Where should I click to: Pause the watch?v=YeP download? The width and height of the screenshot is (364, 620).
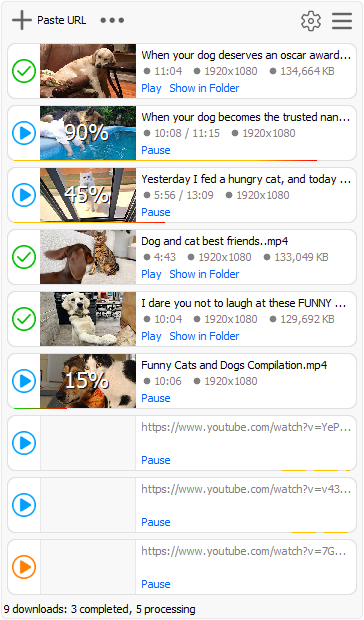coord(156,460)
